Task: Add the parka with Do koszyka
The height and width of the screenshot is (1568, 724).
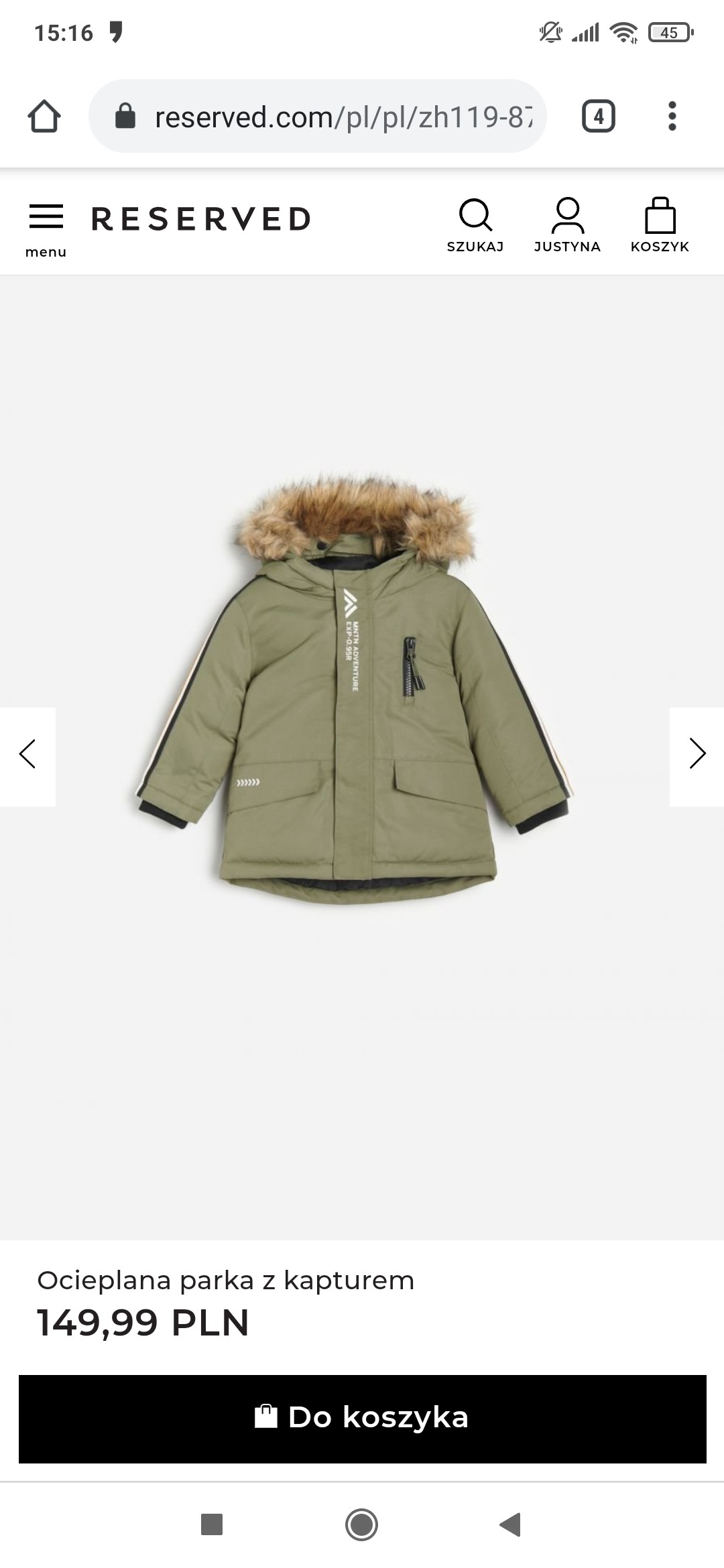Action: (x=362, y=1418)
